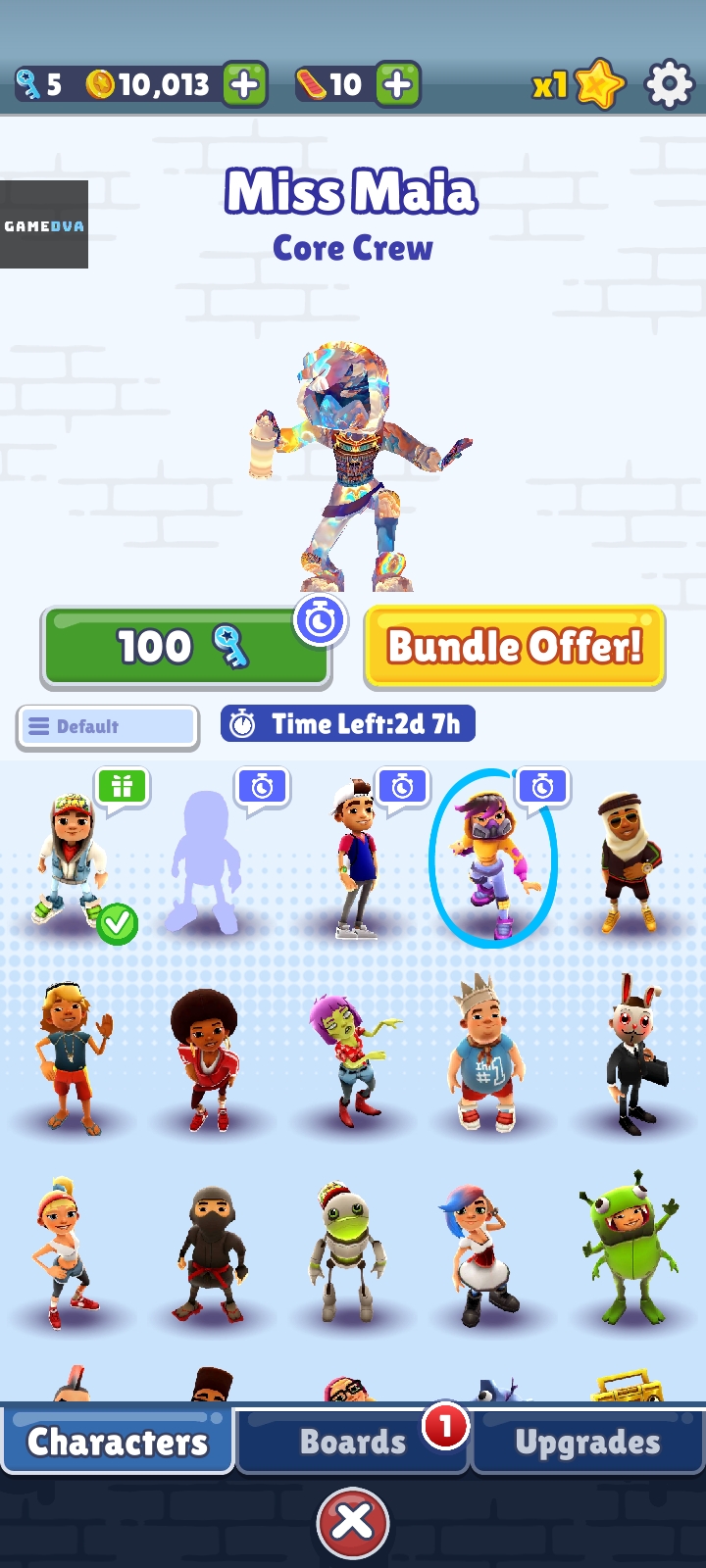View the Bundle Offer

(515, 647)
